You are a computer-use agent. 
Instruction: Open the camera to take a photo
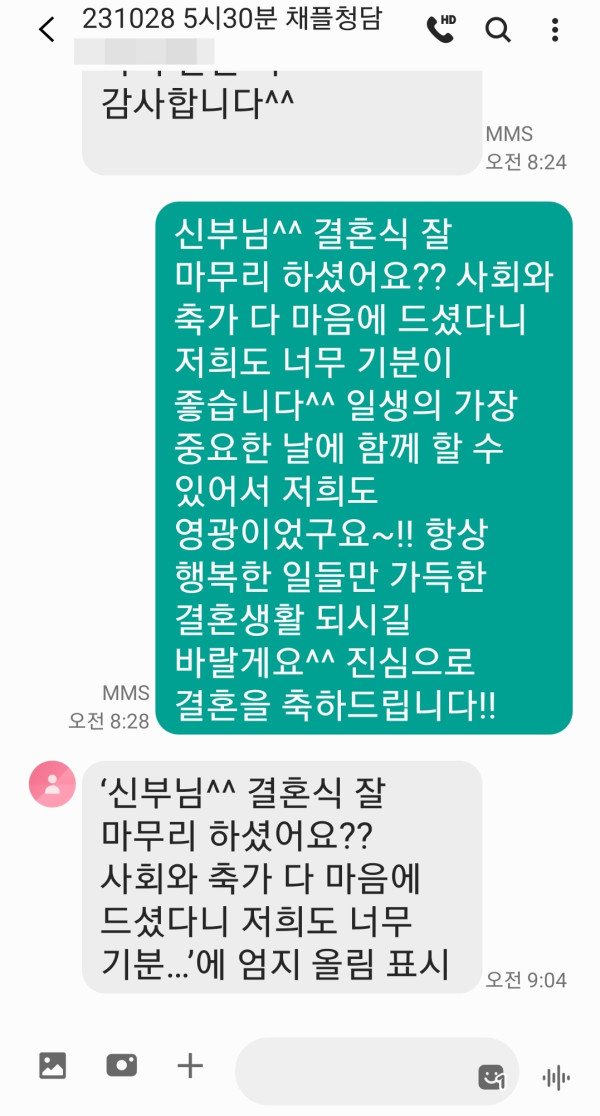click(121, 1066)
